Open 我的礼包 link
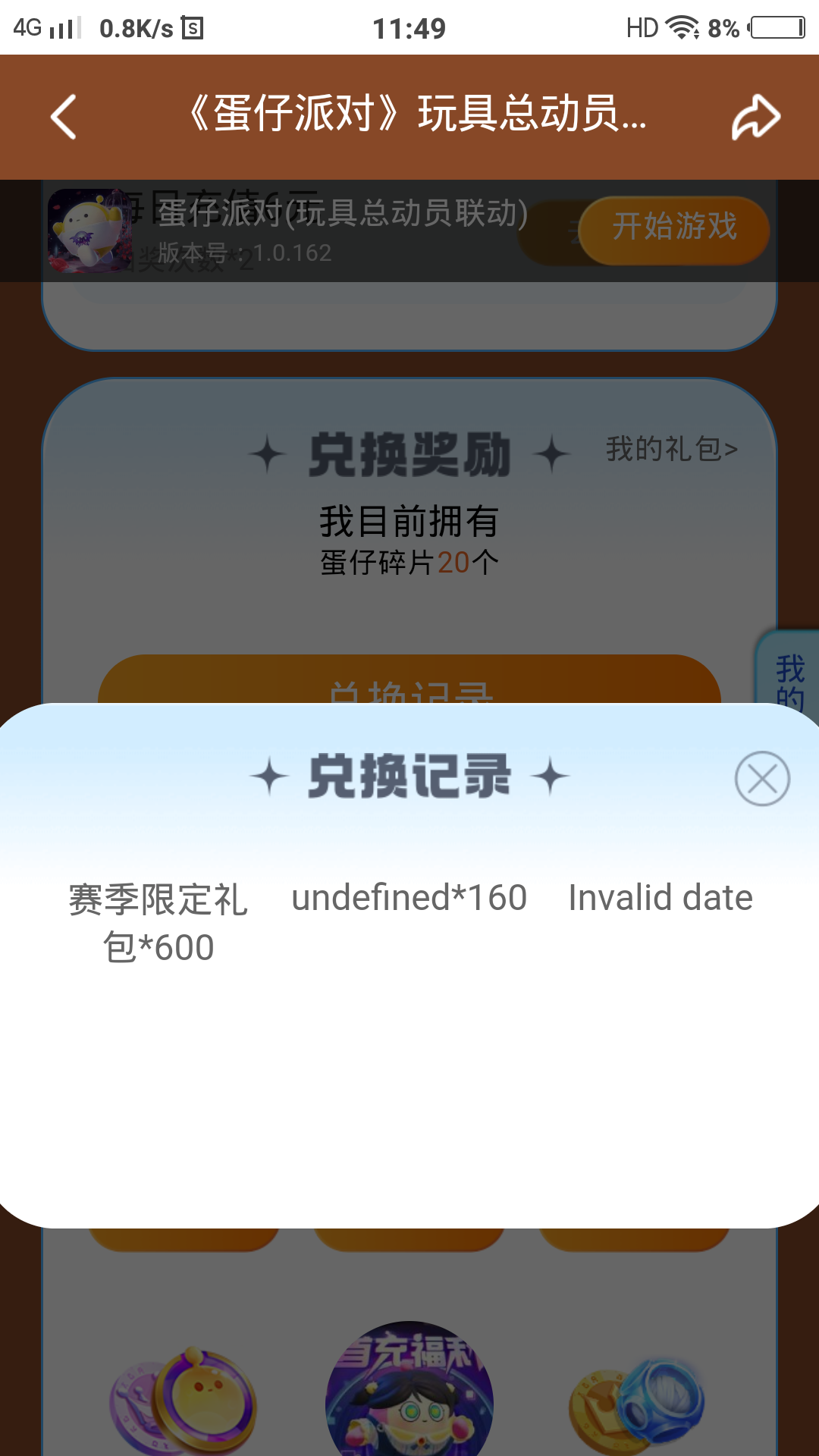819x1456 pixels. click(671, 449)
